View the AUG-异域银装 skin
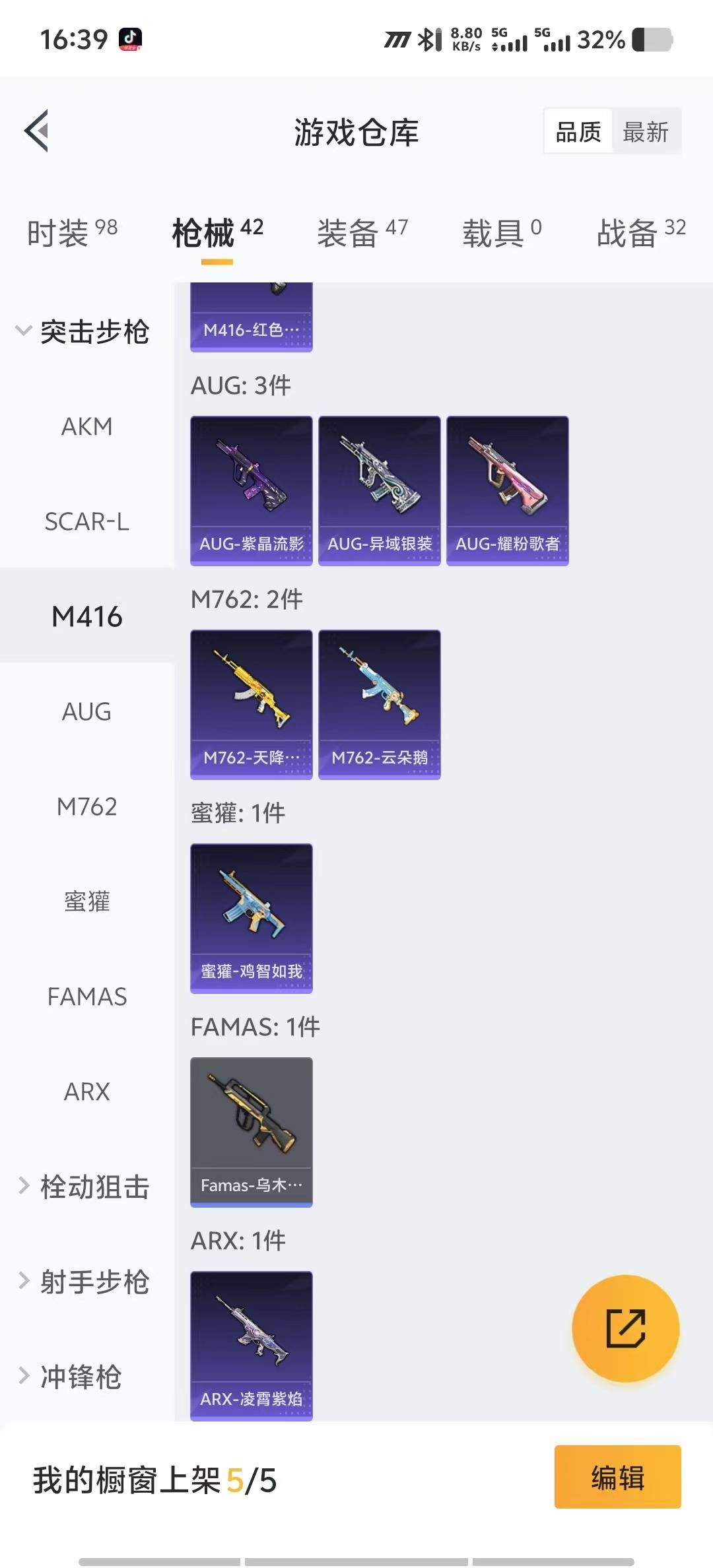Screen dimensions: 713x1568 pos(379,490)
